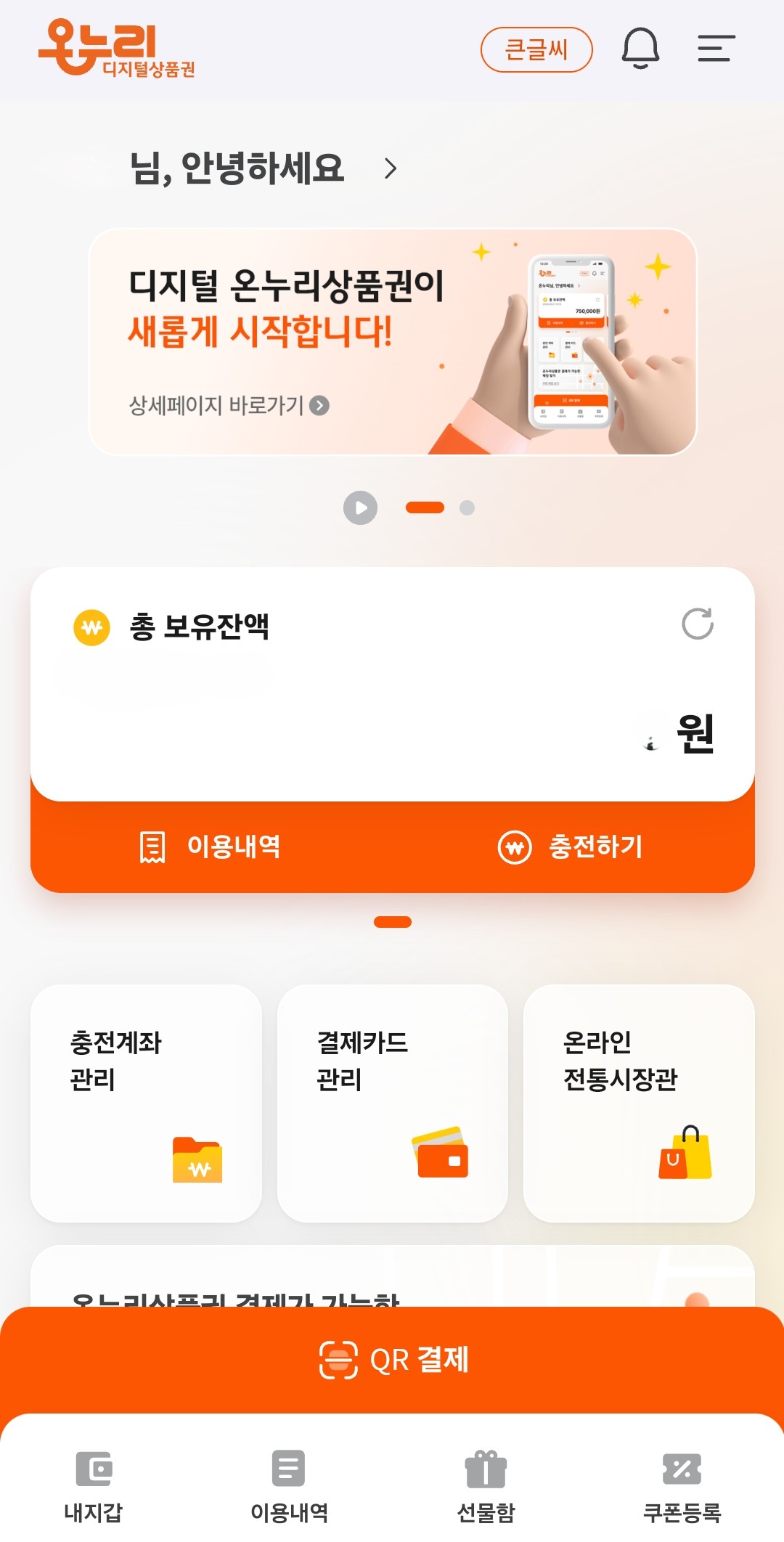Open the hamburger menu icon
Viewport: 784px width, 1542px height.
tap(714, 49)
